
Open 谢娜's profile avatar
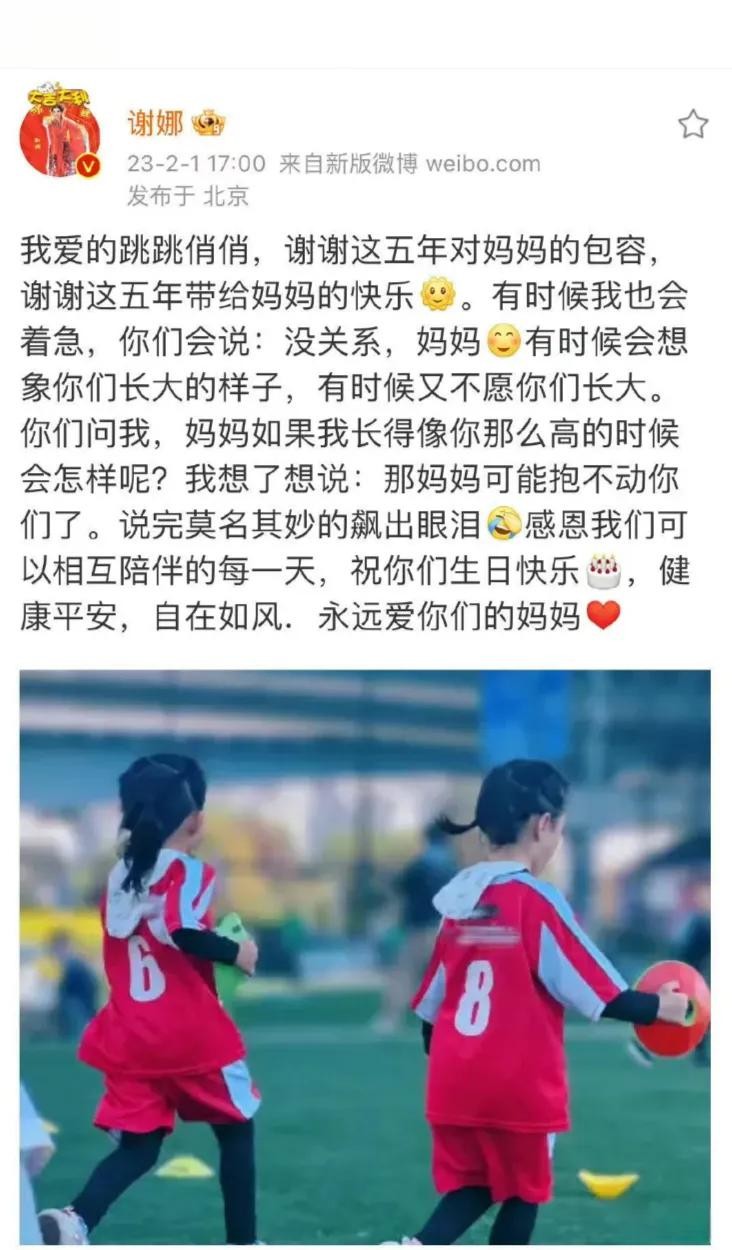(60, 130)
